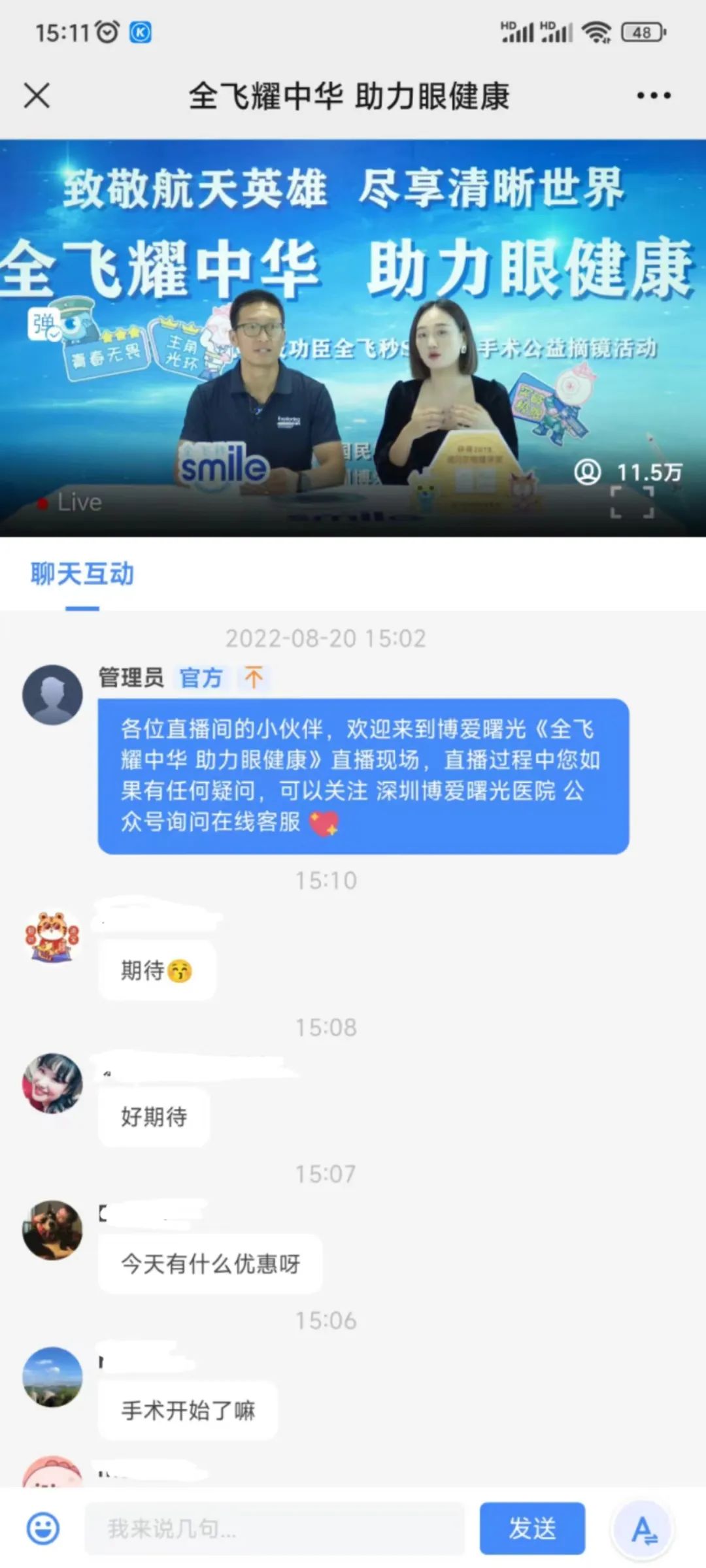Enter fullscreen video mode
706x1568 pixels.
coord(631,502)
